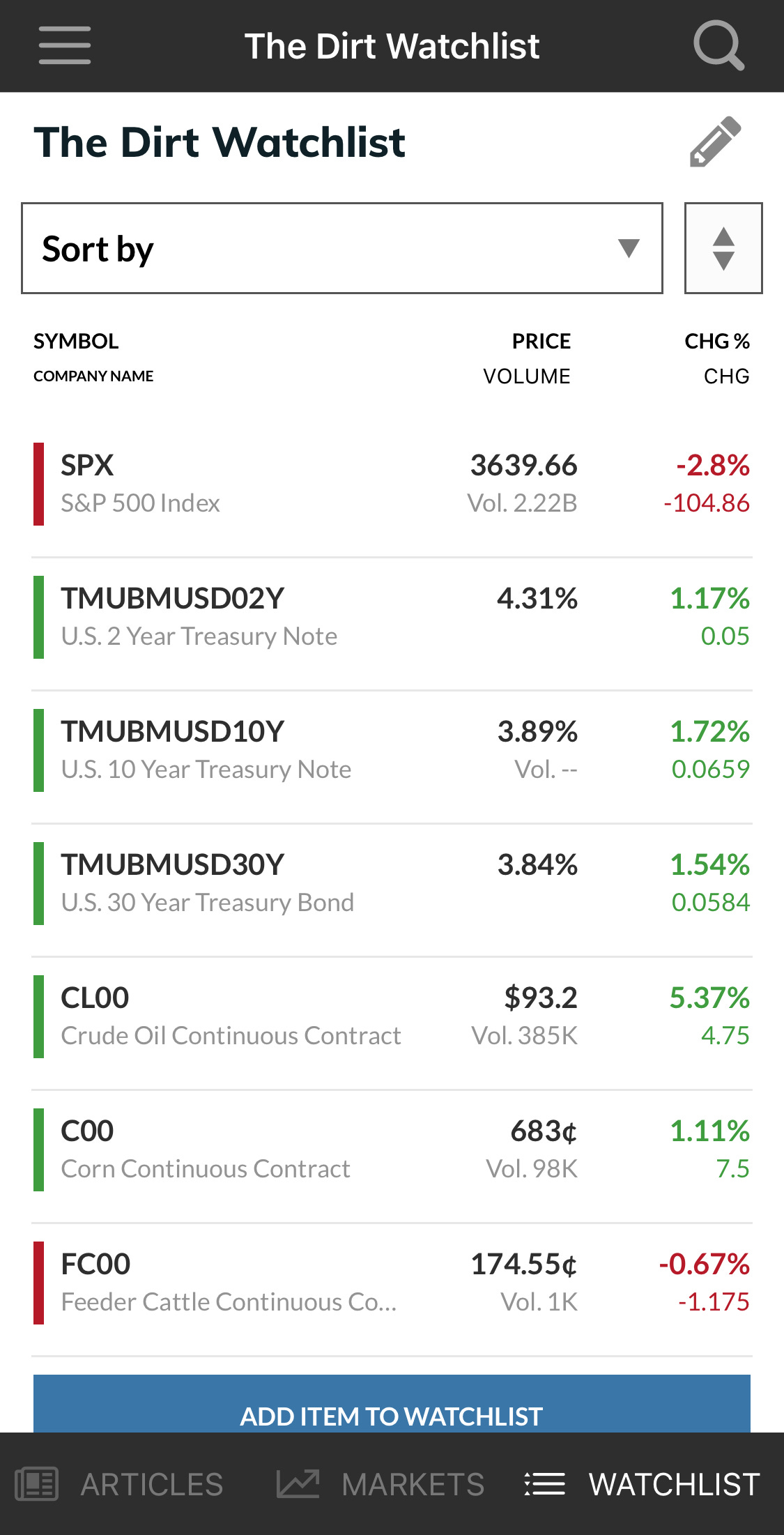Switch to the Markets tab
Image resolution: width=784 pixels, height=1535 pixels.
pos(380,1484)
